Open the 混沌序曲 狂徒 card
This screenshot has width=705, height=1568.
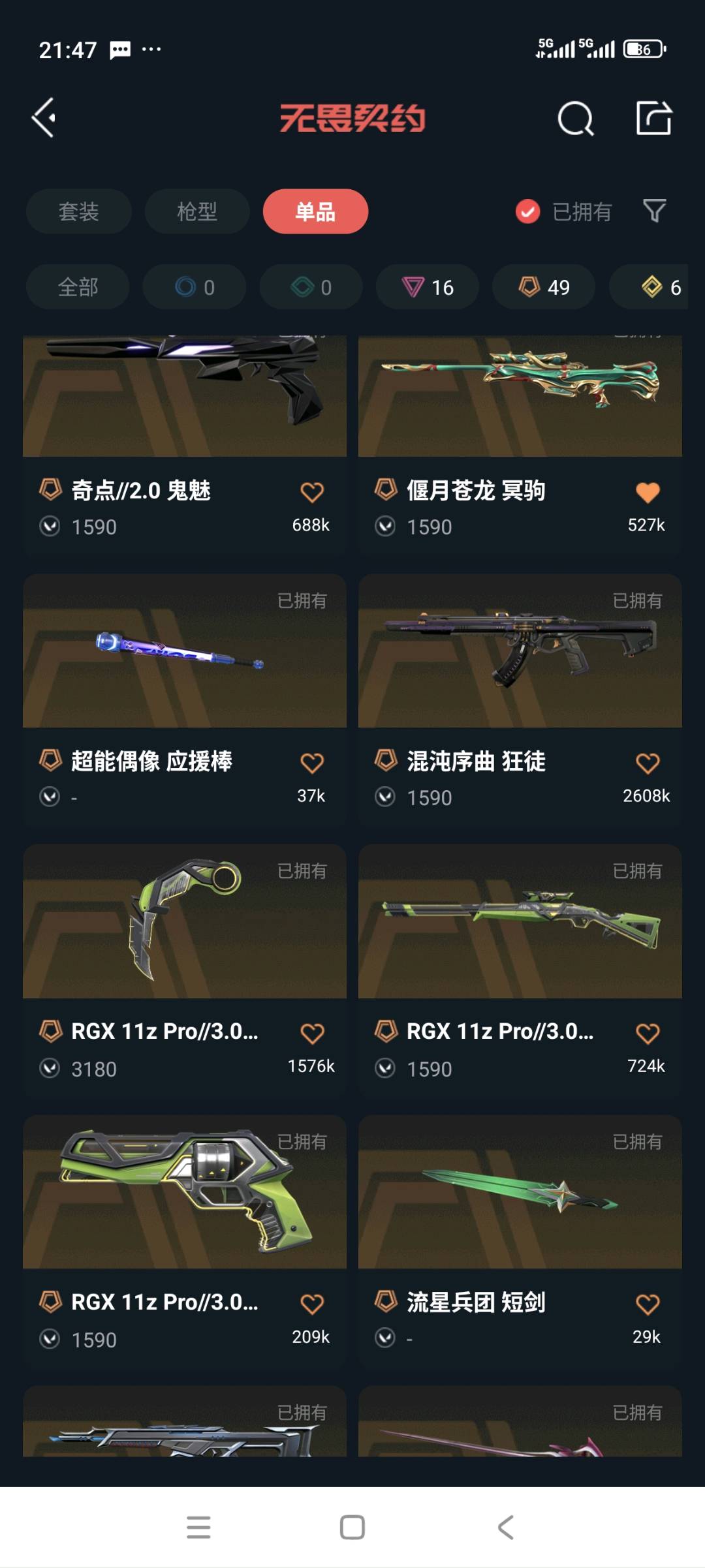pos(520,700)
